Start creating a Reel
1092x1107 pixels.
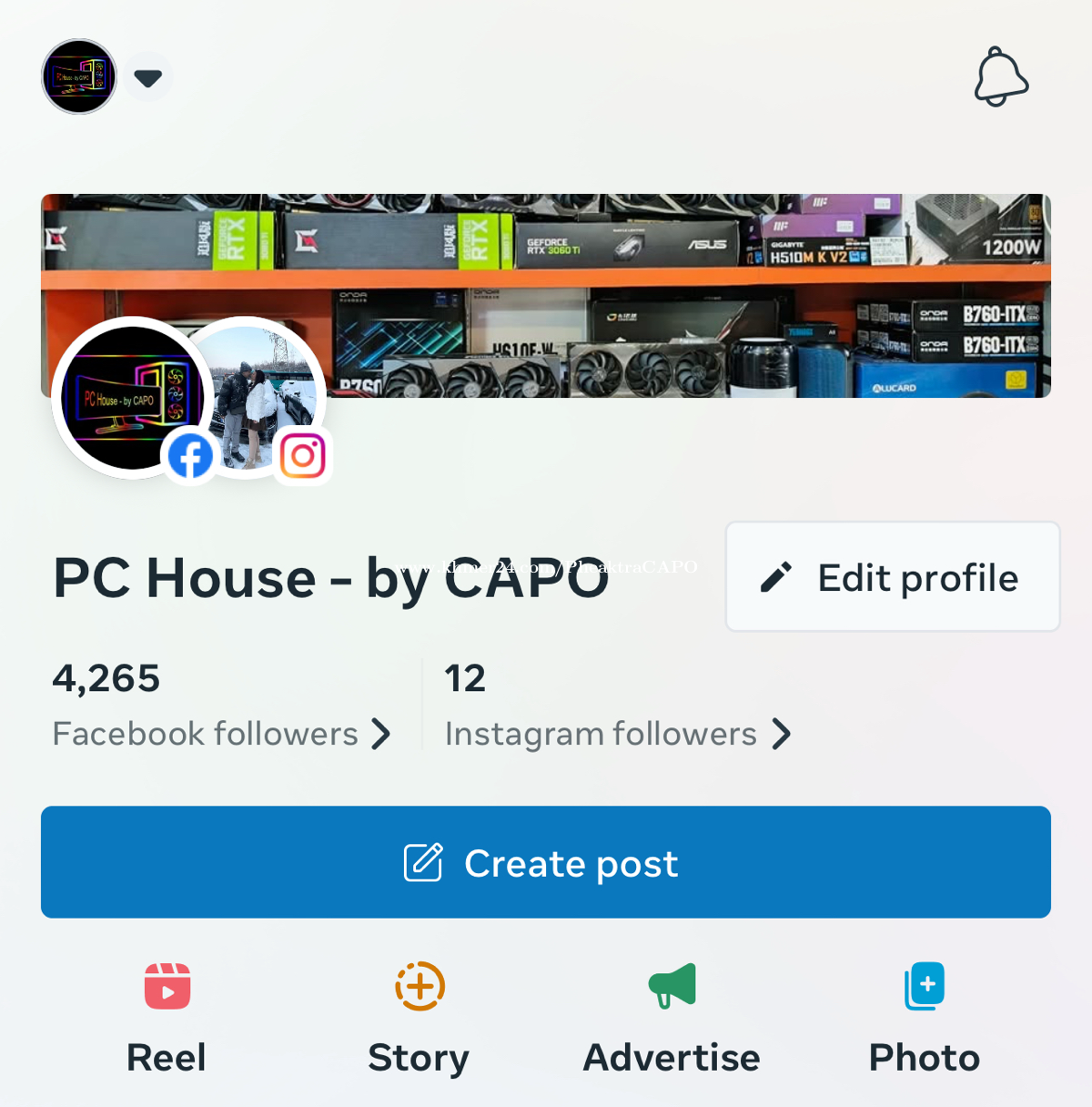tap(167, 1017)
